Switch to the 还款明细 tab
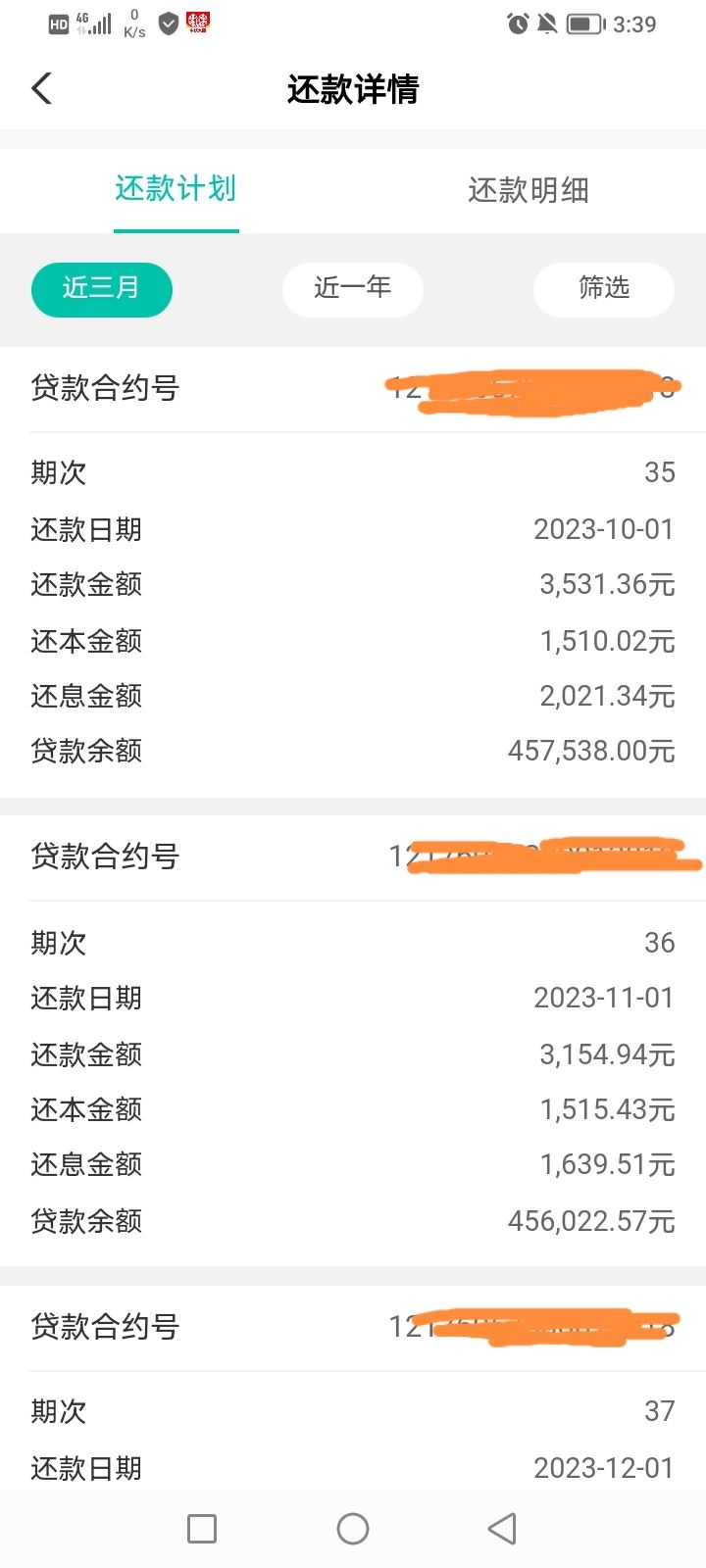 click(529, 189)
